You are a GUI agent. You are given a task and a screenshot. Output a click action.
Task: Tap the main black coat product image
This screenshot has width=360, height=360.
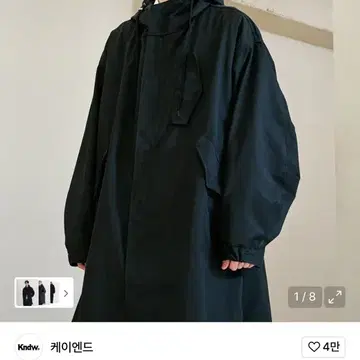pos(180,161)
